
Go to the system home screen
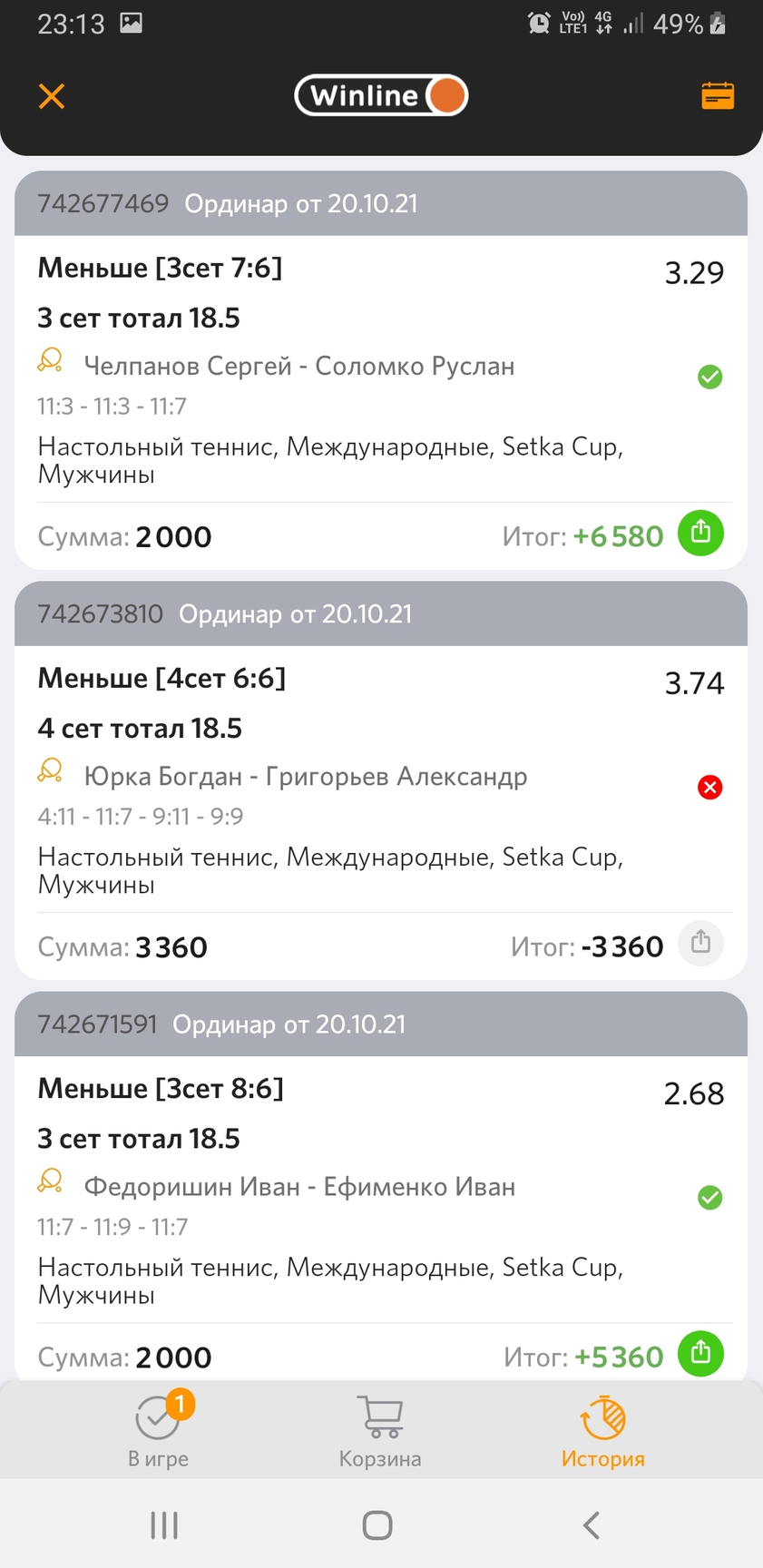(x=377, y=1525)
